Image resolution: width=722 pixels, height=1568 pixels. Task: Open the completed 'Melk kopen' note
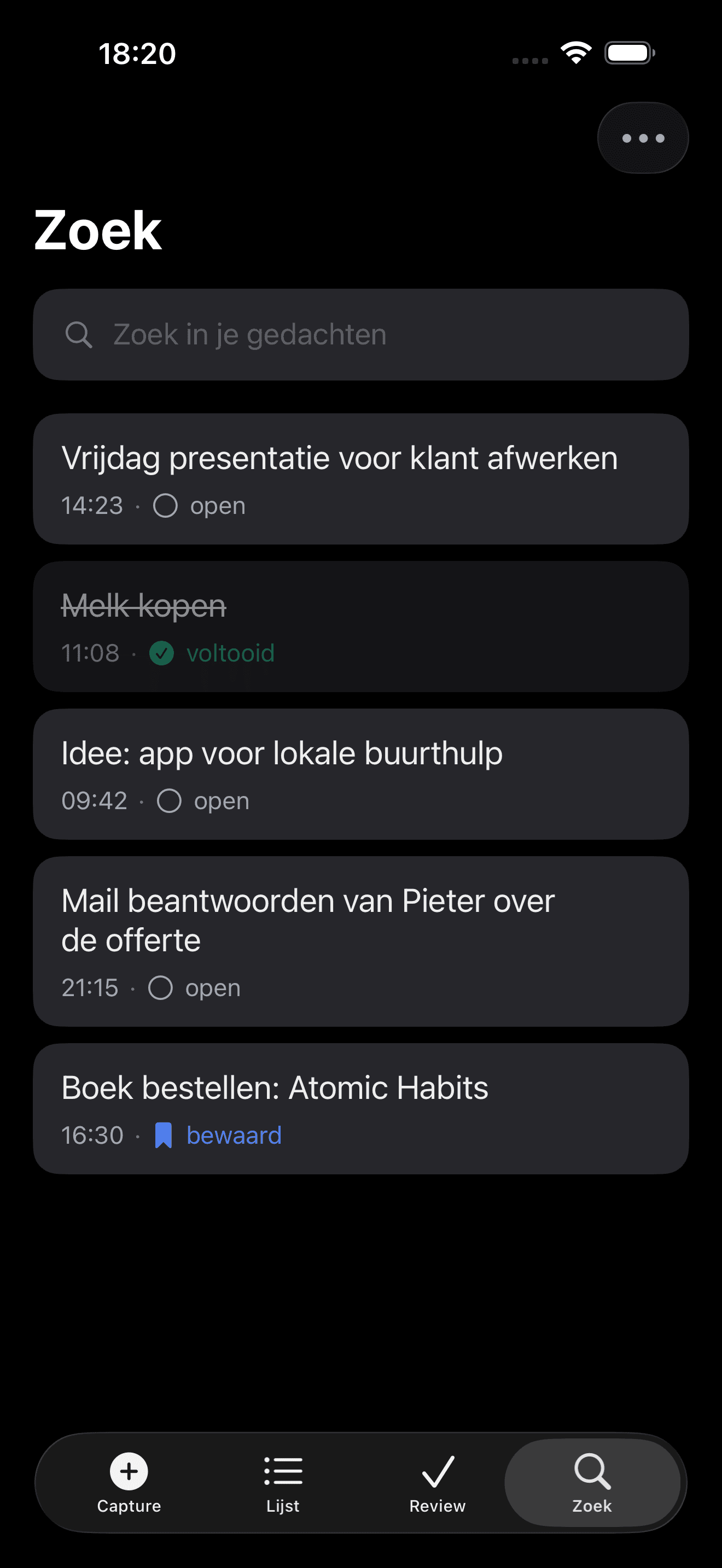(x=361, y=627)
